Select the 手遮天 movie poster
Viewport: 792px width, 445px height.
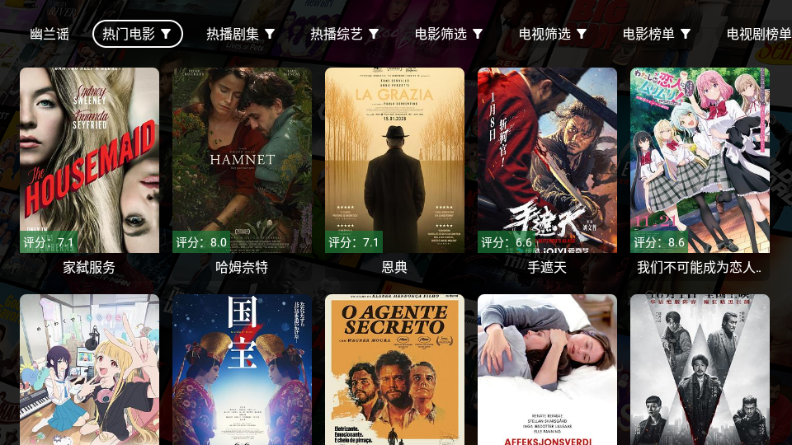(x=547, y=160)
